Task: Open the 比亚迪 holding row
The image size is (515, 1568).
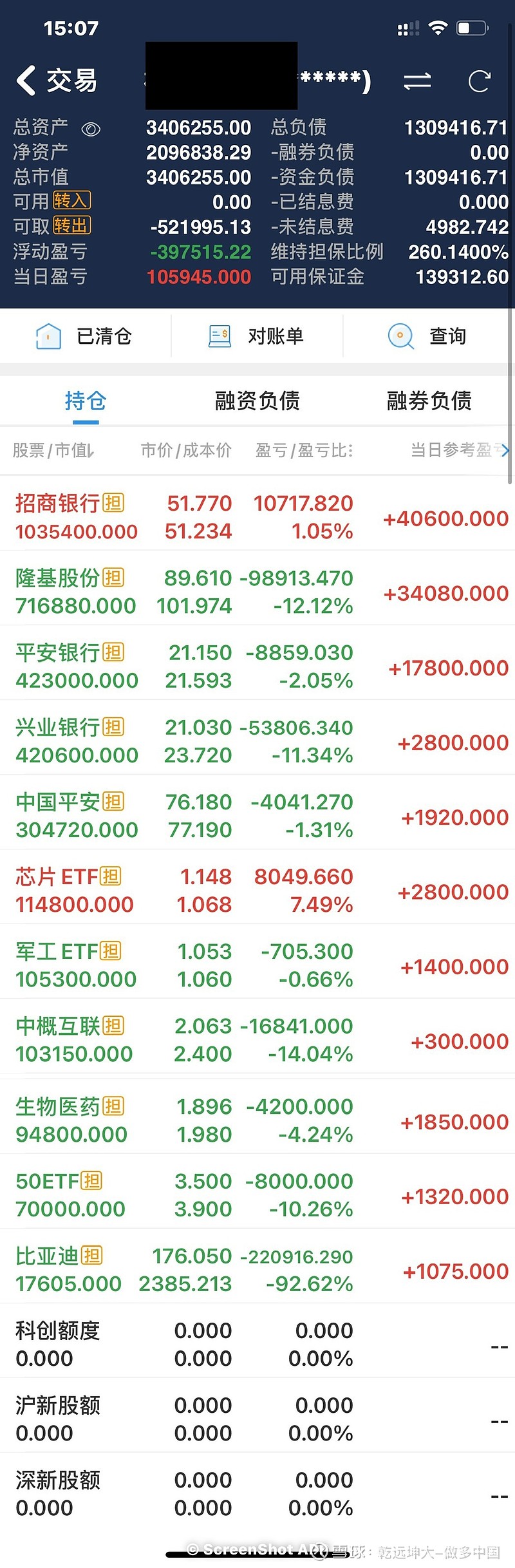Action: 257,1270
